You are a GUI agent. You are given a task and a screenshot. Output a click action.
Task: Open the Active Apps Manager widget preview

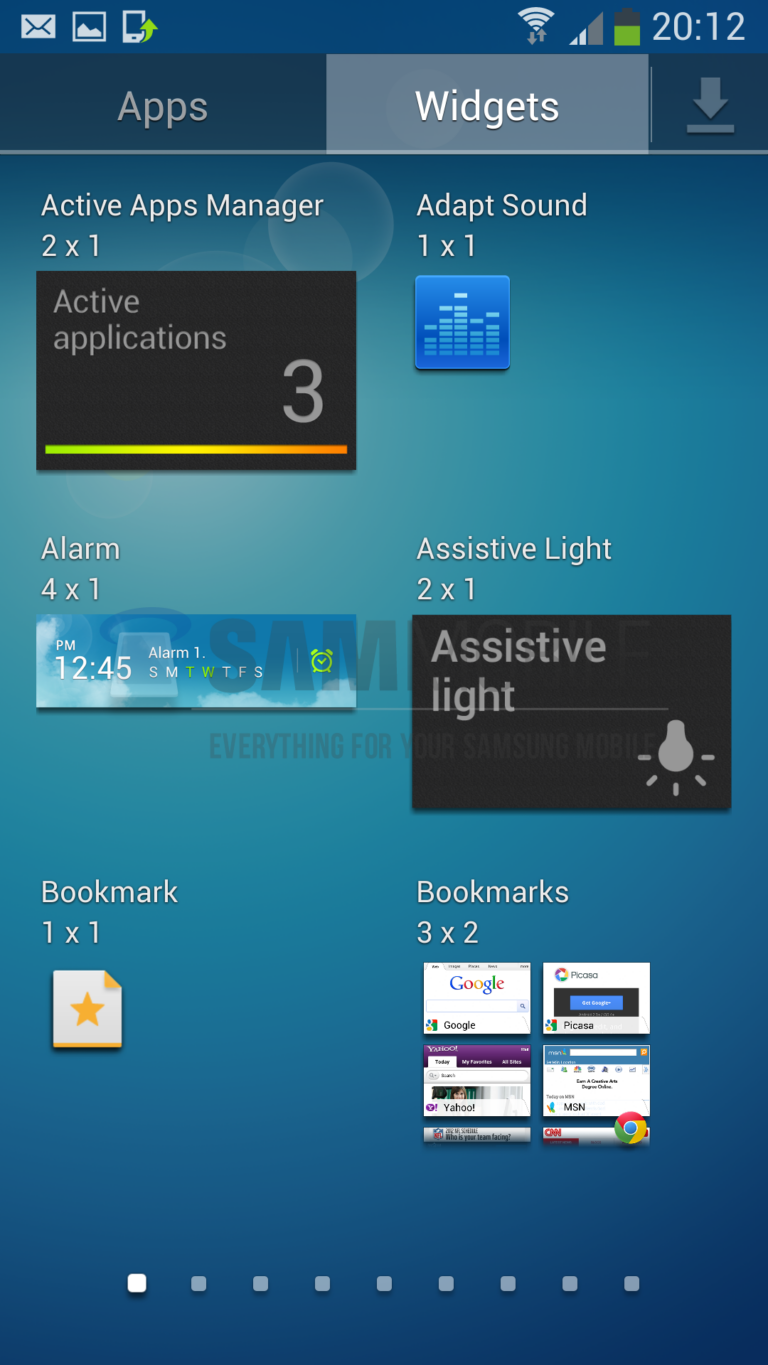pos(196,370)
